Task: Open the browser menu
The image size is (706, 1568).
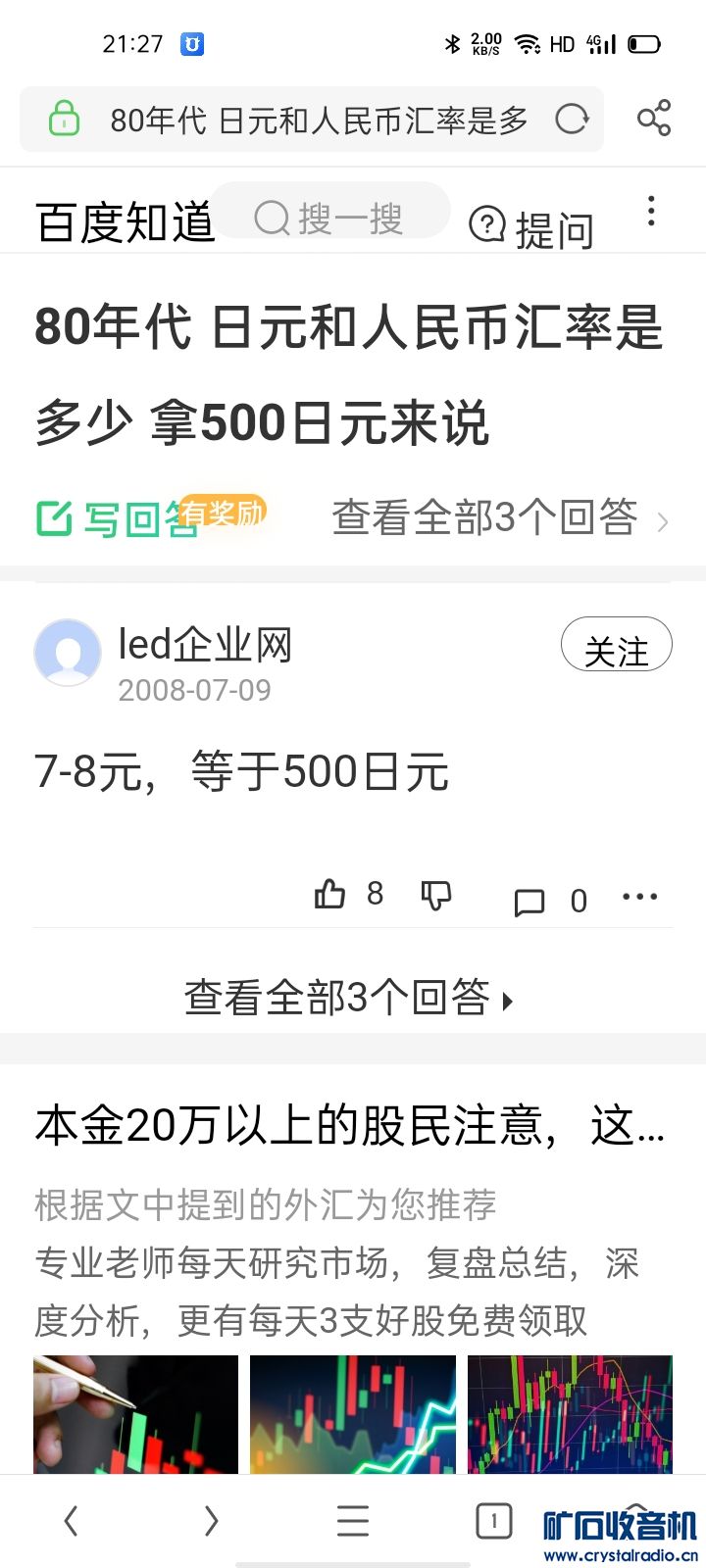Action: 353,1521
